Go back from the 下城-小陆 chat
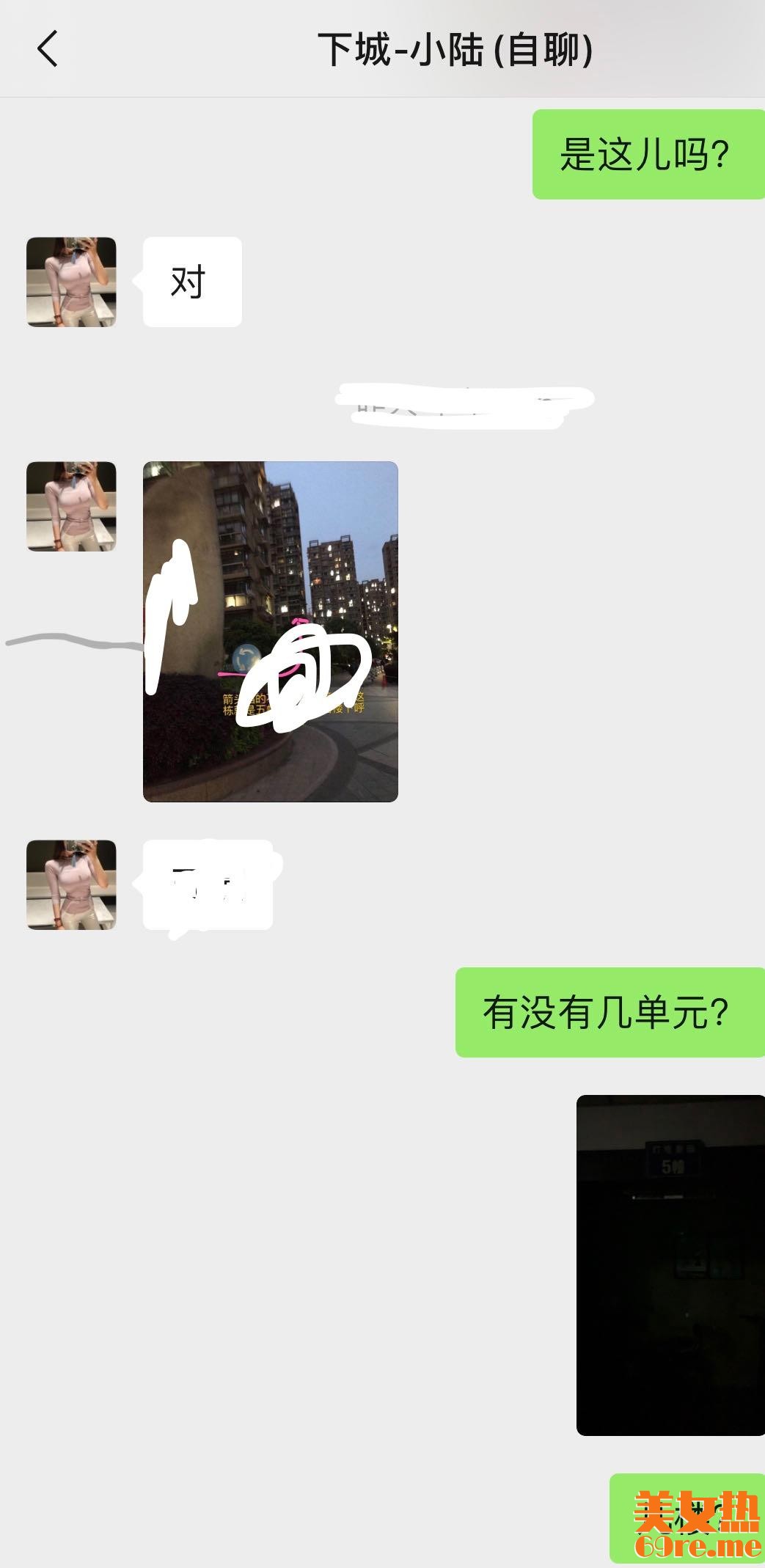 [x=48, y=49]
